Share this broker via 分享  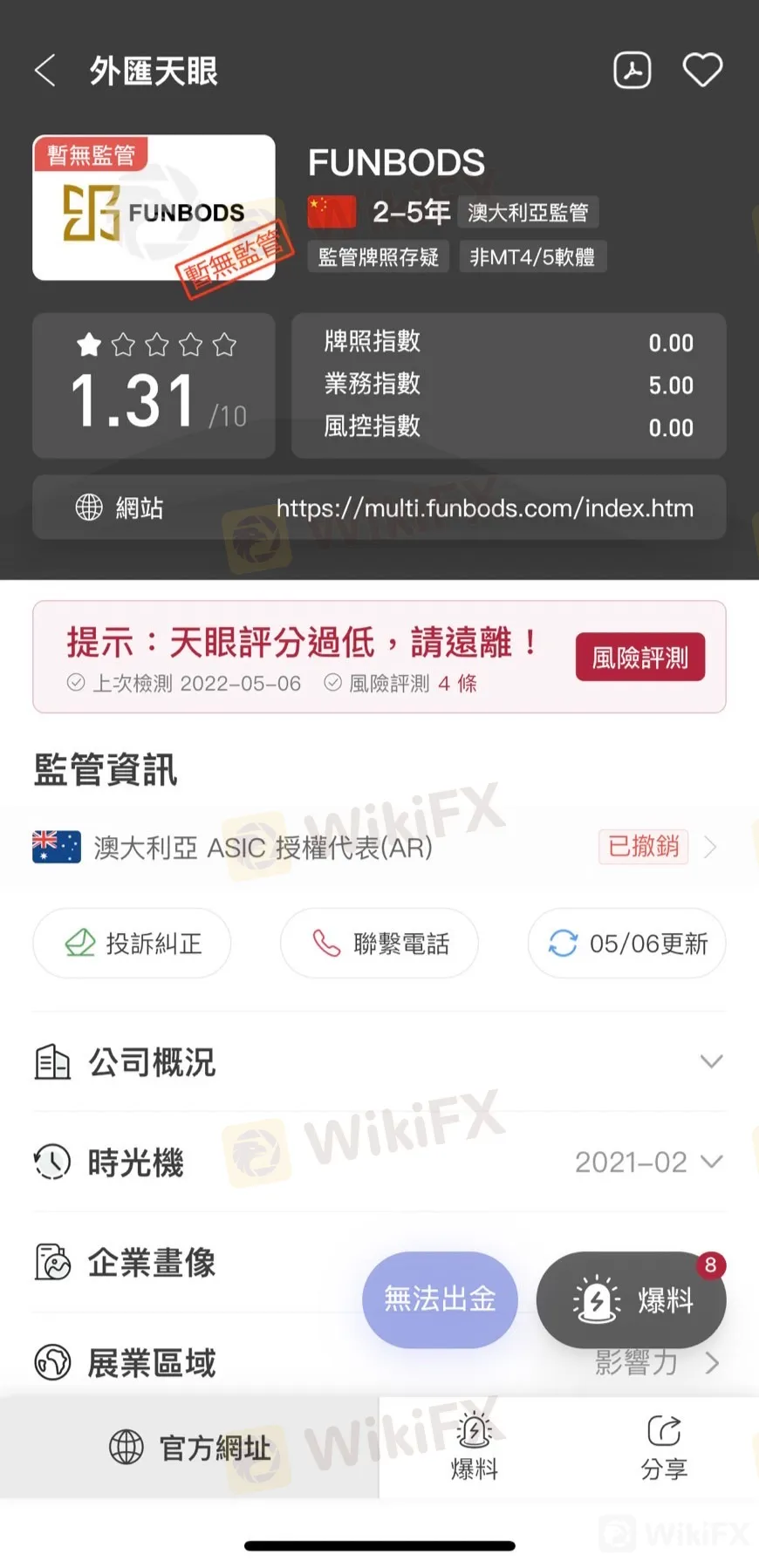pyautogui.click(x=664, y=1448)
